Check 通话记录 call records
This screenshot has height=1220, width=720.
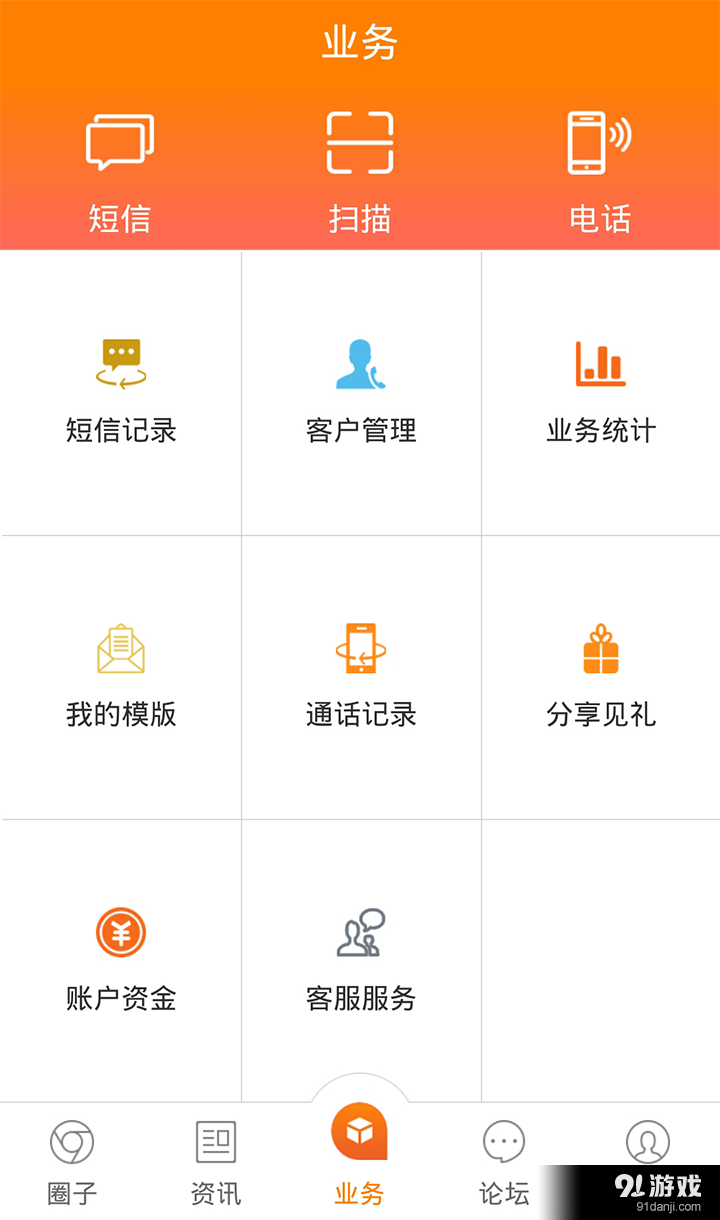pyautogui.click(x=360, y=672)
